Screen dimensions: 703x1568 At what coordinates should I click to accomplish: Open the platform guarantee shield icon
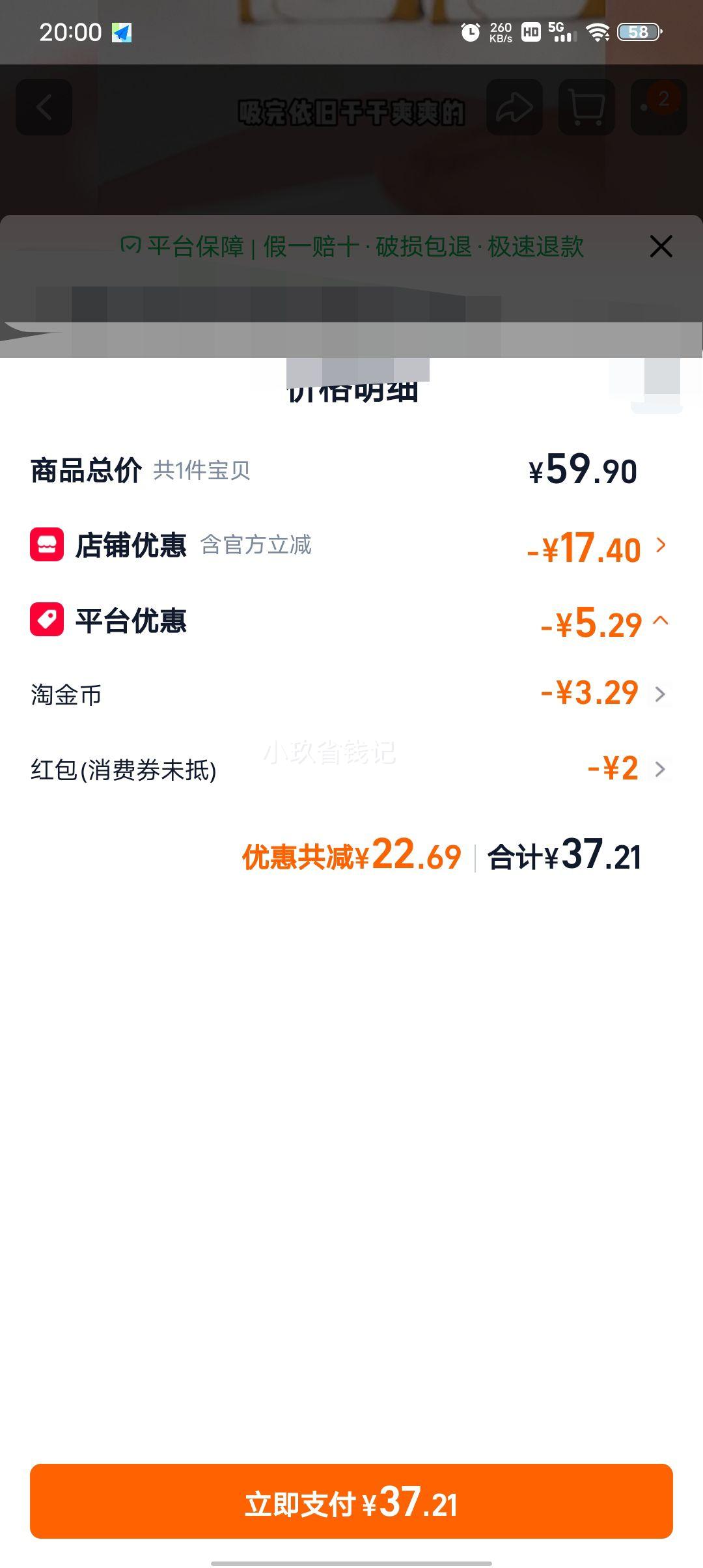click(x=131, y=246)
